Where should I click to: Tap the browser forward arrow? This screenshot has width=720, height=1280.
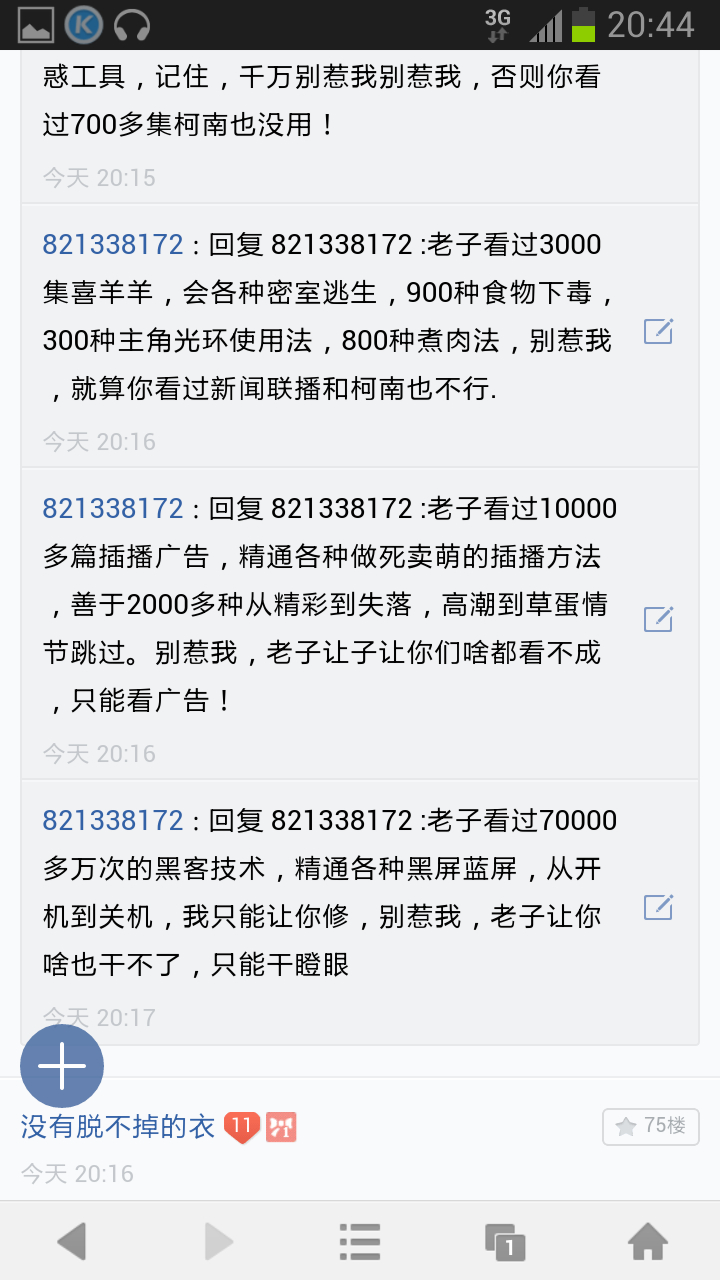point(217,1242)
